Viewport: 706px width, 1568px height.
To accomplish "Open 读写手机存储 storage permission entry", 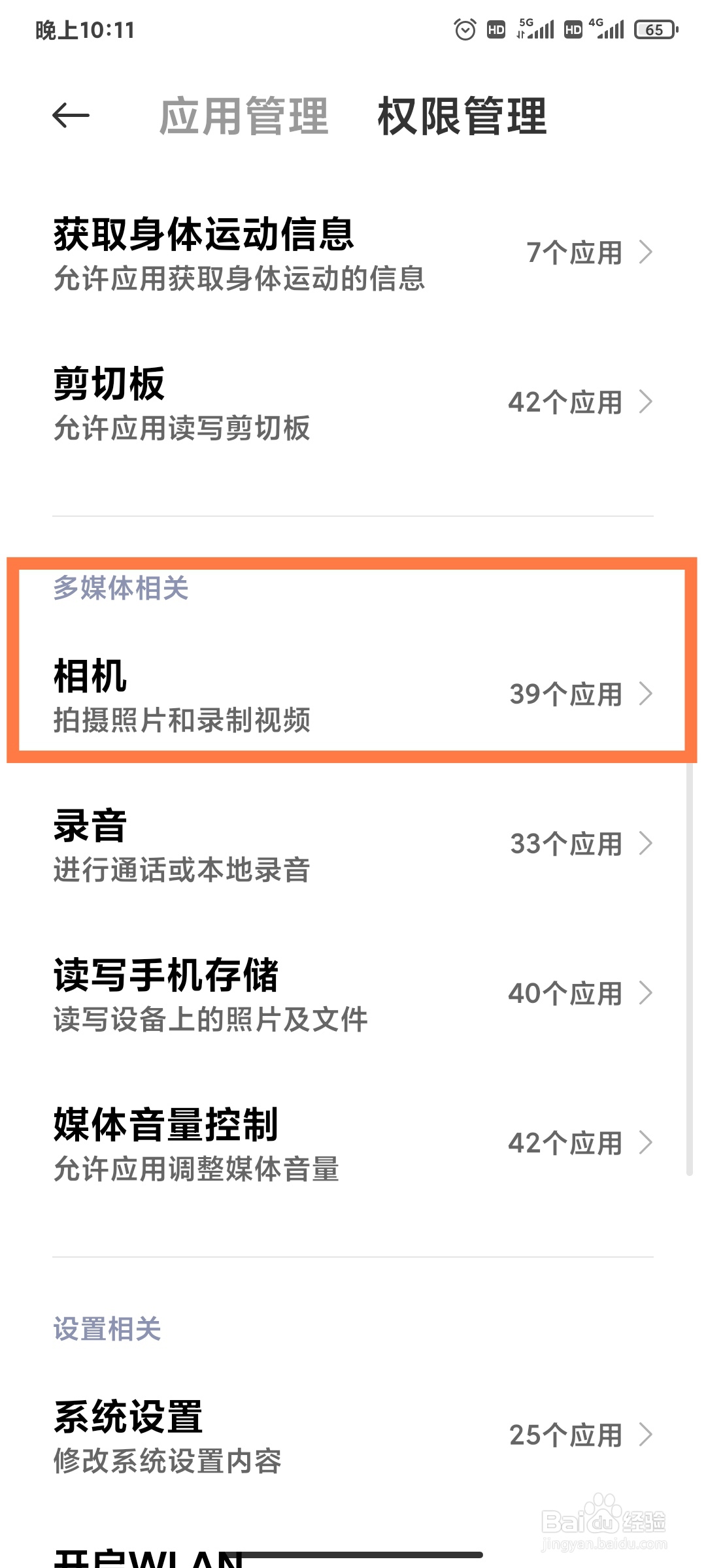I will pyautogui.click(x=353, y=994).
